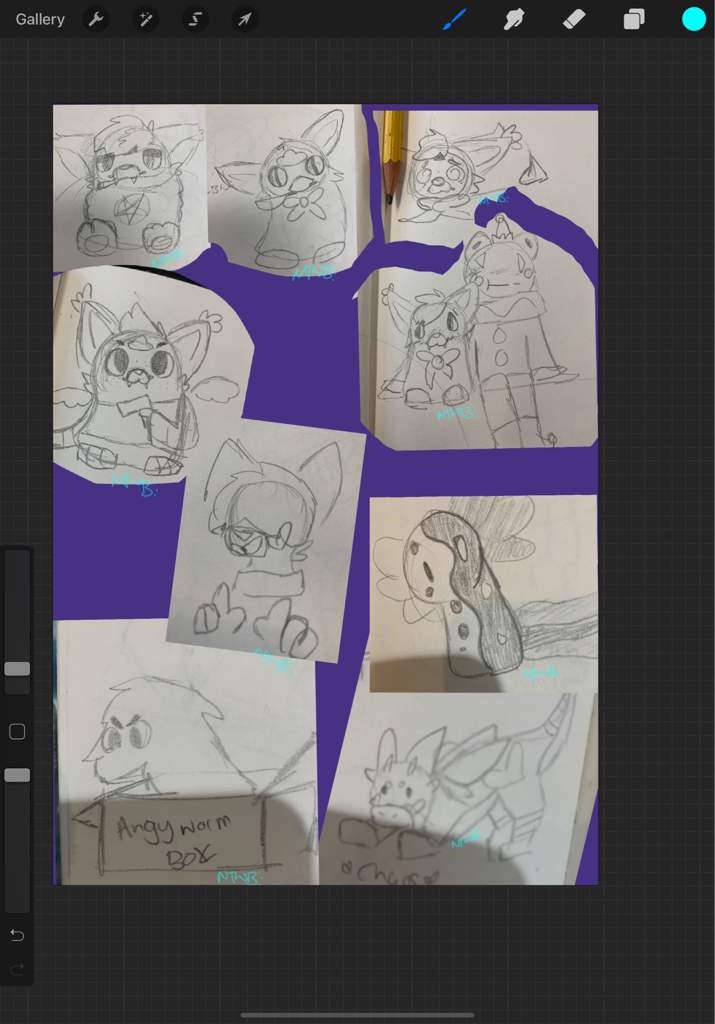Select the Brush tool
Viewport: 715px width, 1024px height.
(455, 19)
